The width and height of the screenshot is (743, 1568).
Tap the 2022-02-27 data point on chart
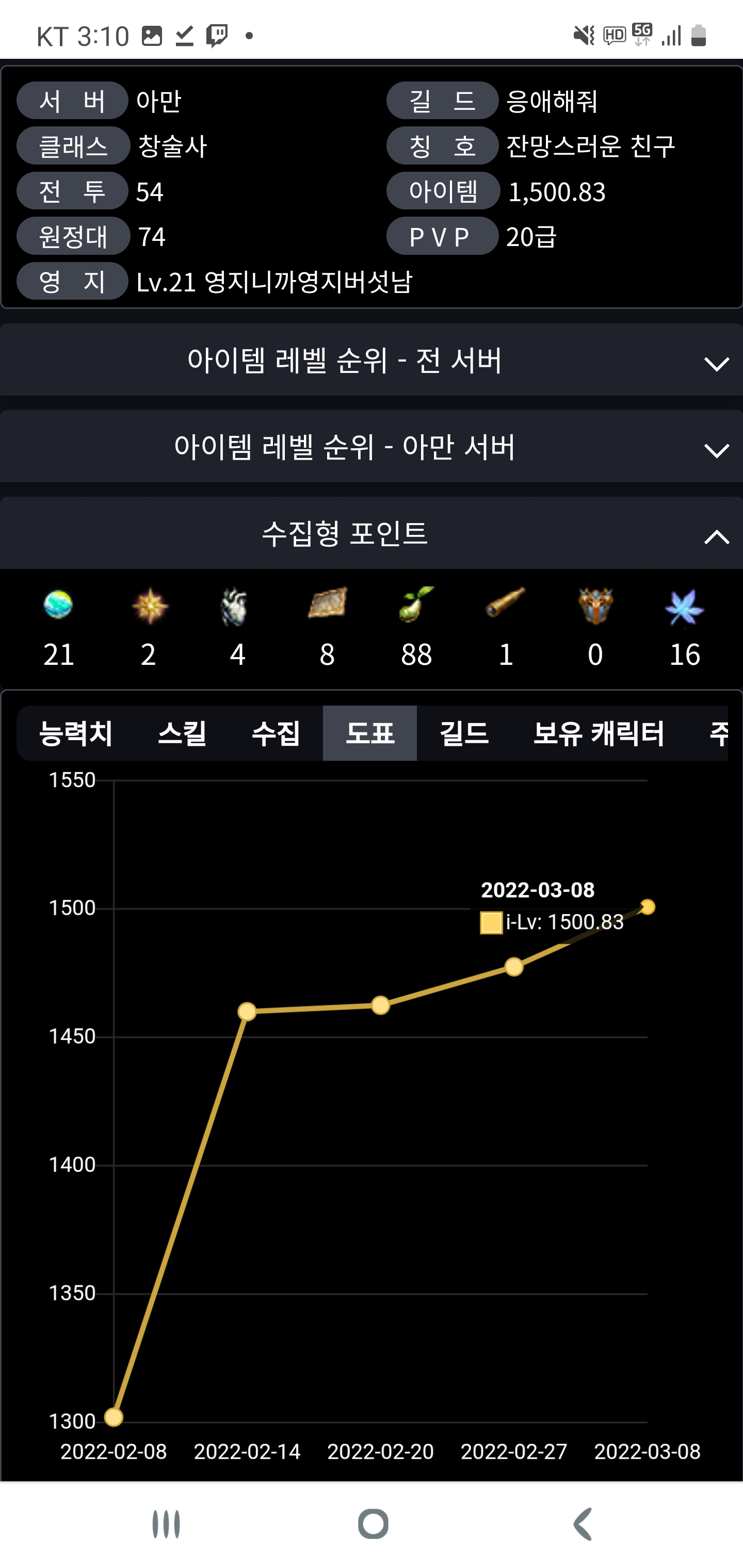pyautogui.click(x=514, y=967)
